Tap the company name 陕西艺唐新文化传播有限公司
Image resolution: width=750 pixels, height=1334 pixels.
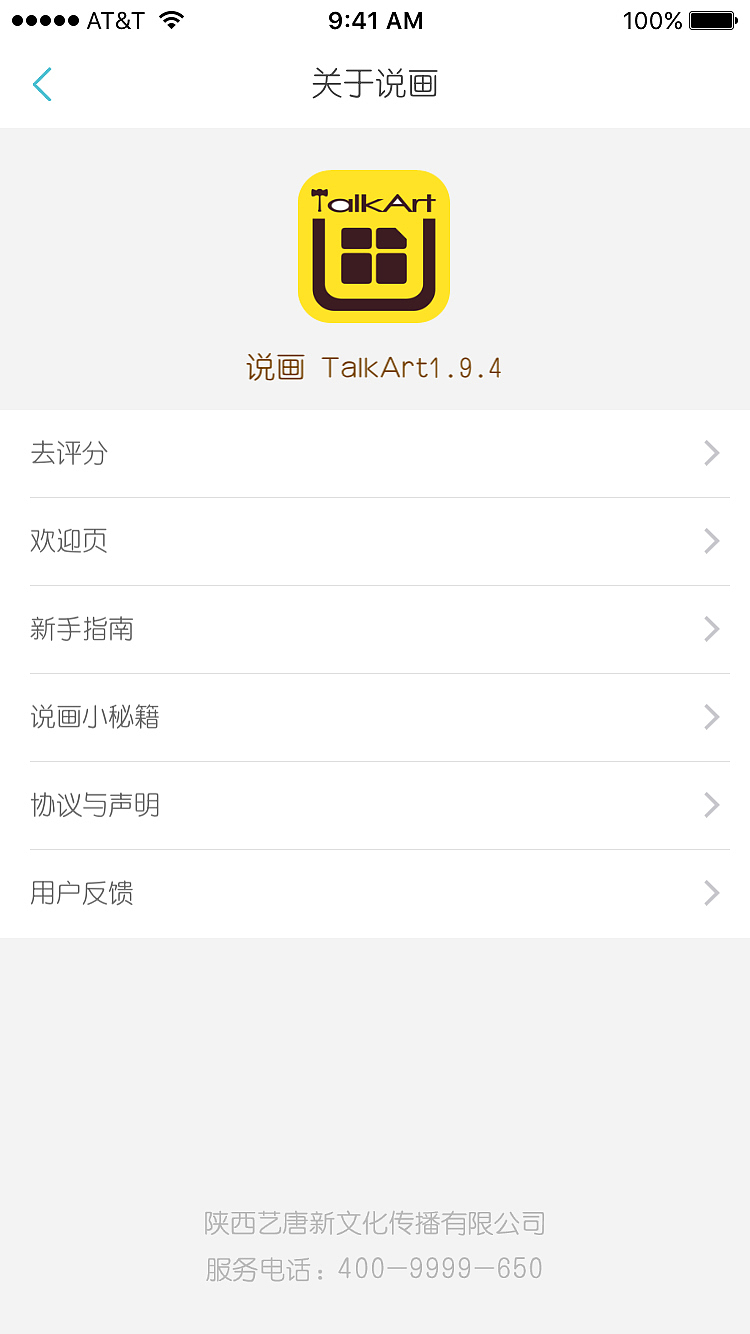pos(375,1223)
